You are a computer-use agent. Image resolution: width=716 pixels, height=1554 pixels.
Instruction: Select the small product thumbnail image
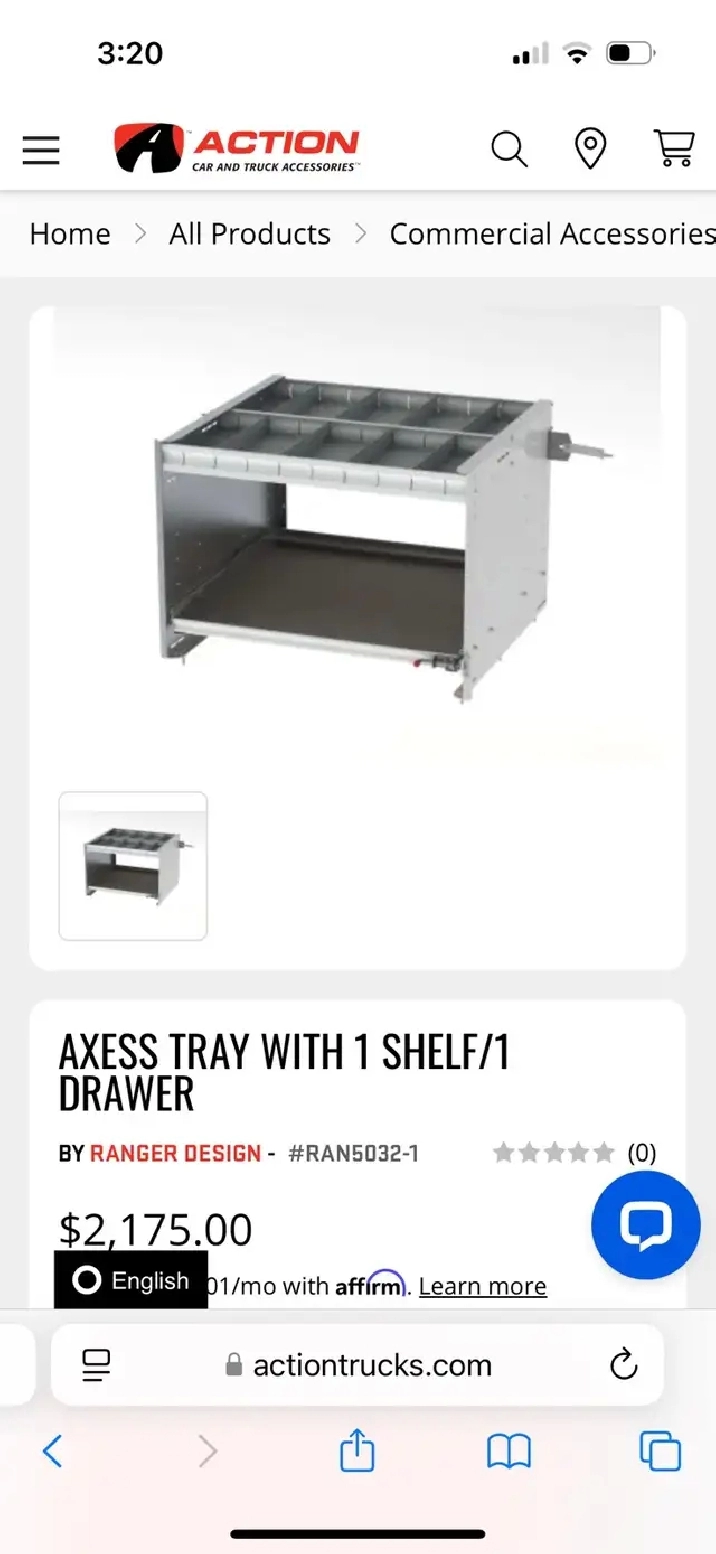(133, 866)
